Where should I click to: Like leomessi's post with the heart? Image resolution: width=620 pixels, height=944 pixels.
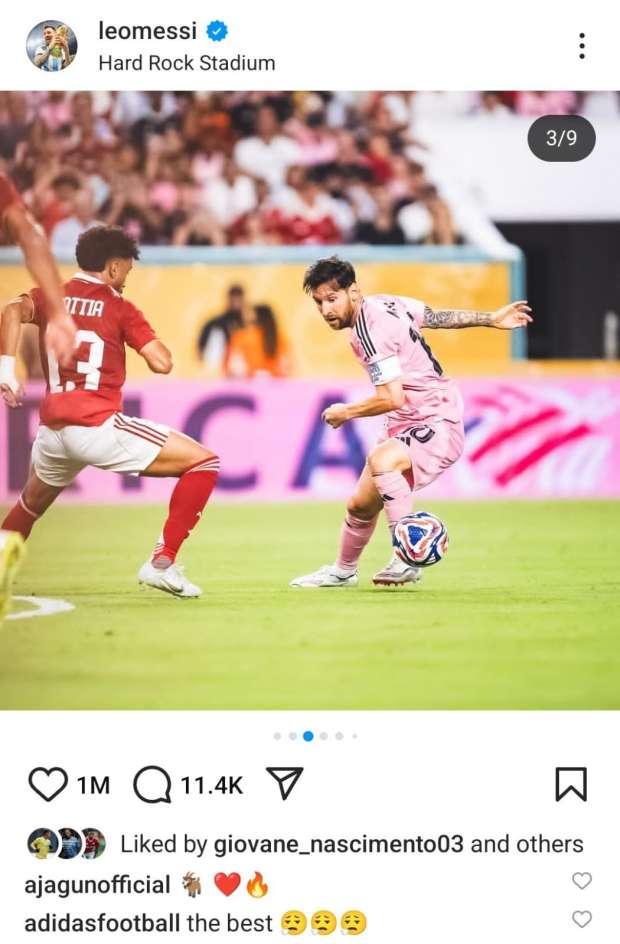coord(47,784)
